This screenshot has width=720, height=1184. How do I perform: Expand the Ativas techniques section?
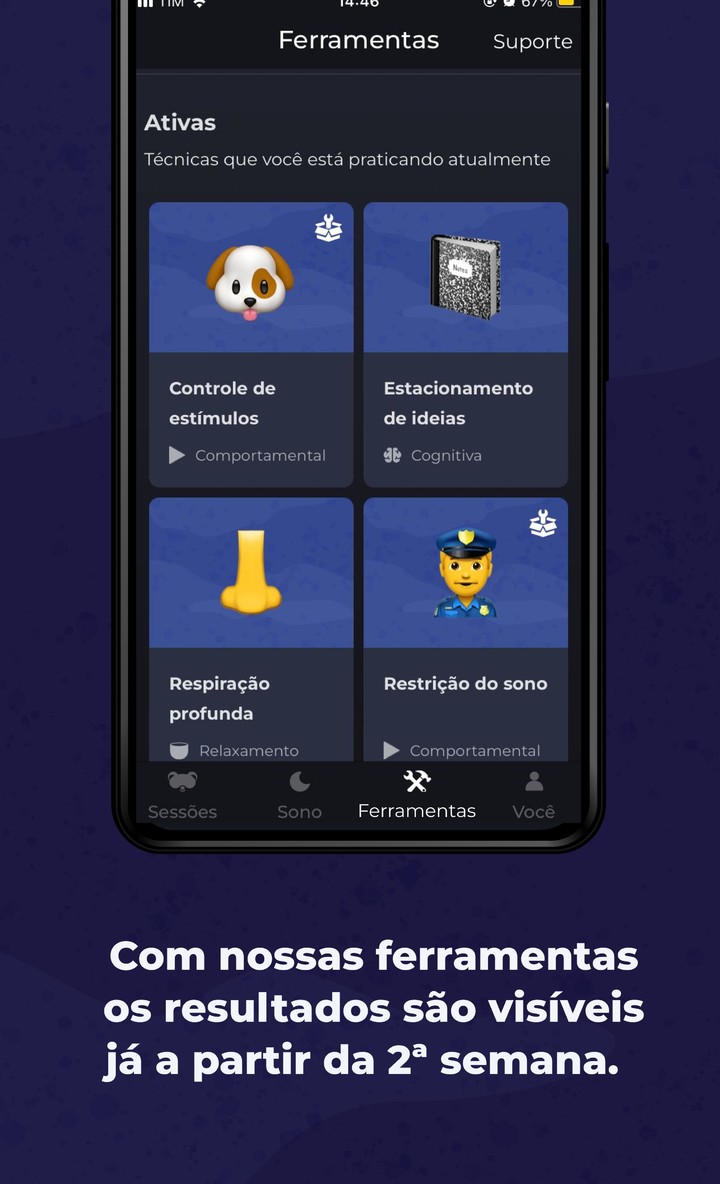(x=182, y=122)
